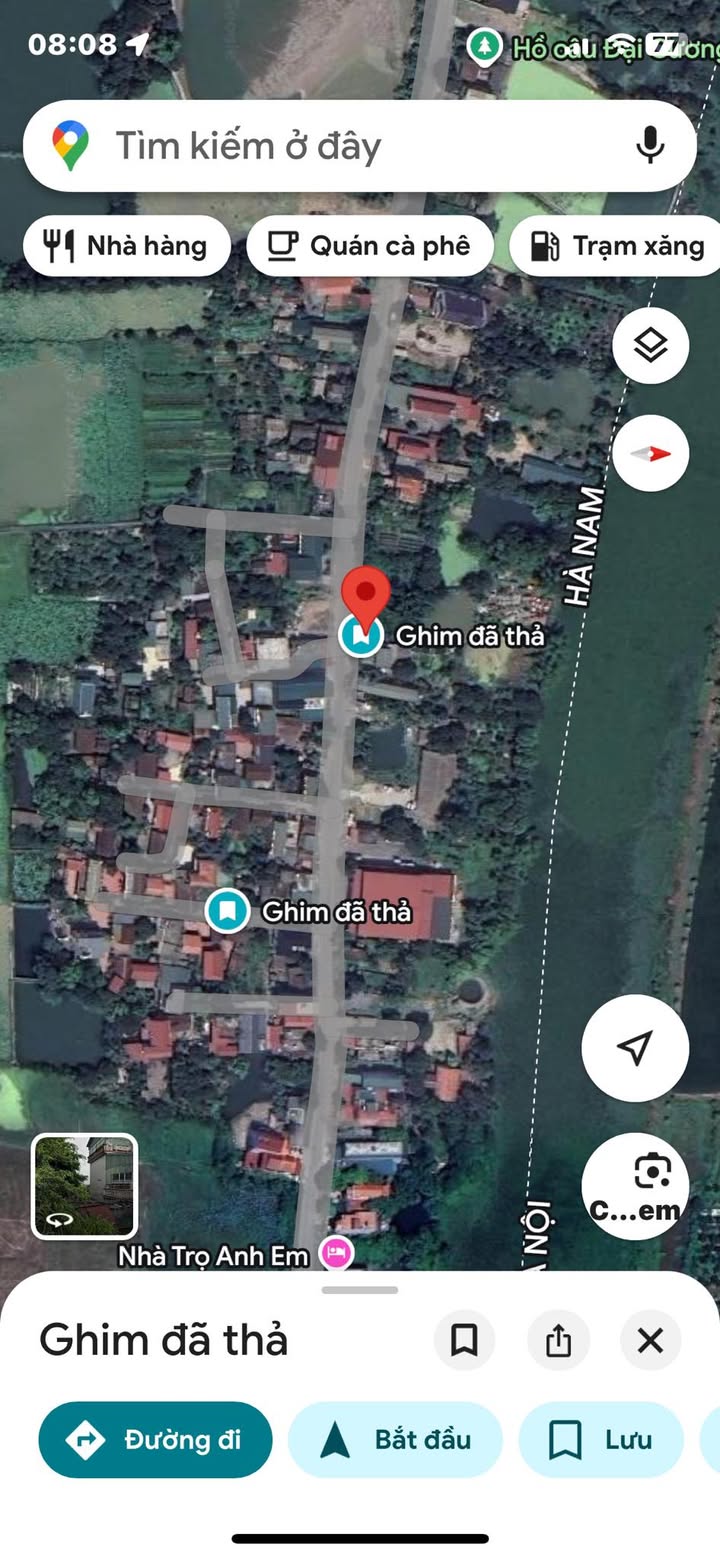The image size is (720, 1559).
Task: Reset map orientation with the compass
Action: pos(650,453)
